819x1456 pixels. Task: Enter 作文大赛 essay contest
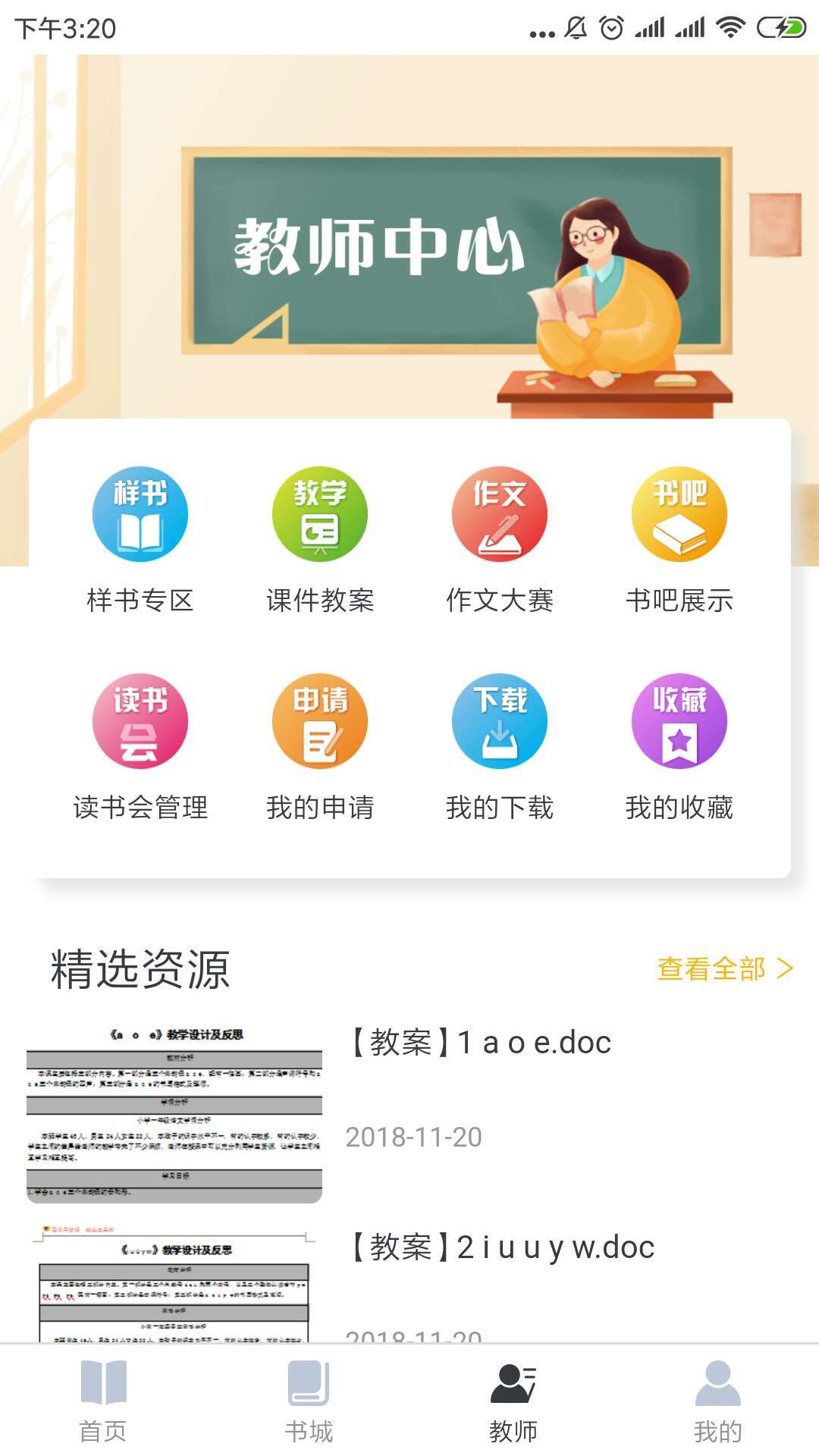pyautogui.click(x=500, y=538)
